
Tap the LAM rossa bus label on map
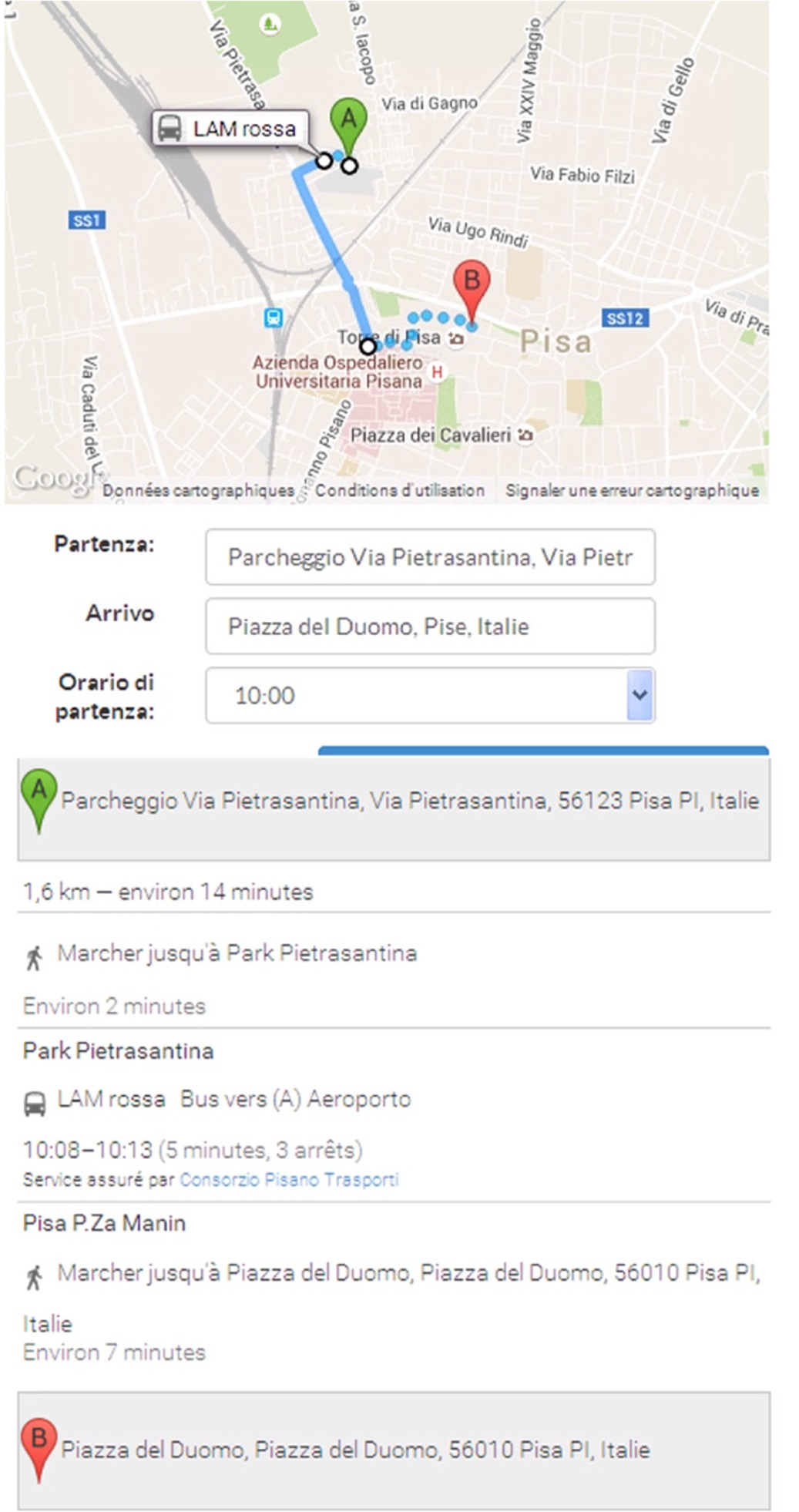click(x=231, y=128)
